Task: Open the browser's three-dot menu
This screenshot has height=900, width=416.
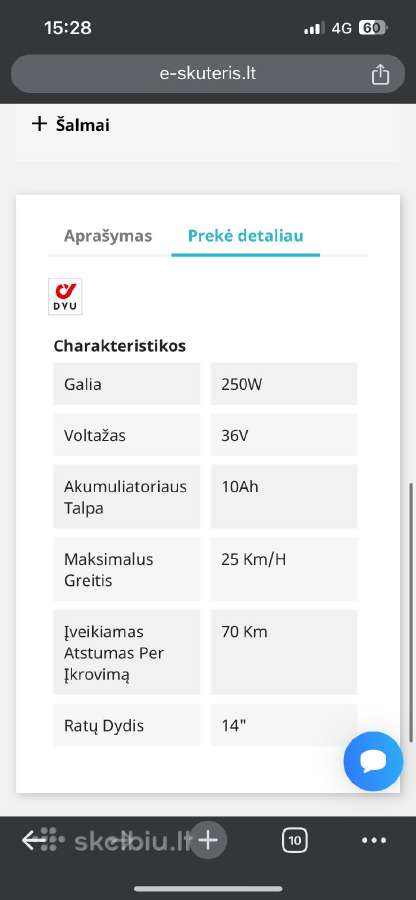Action: click(x=374, y=841)
